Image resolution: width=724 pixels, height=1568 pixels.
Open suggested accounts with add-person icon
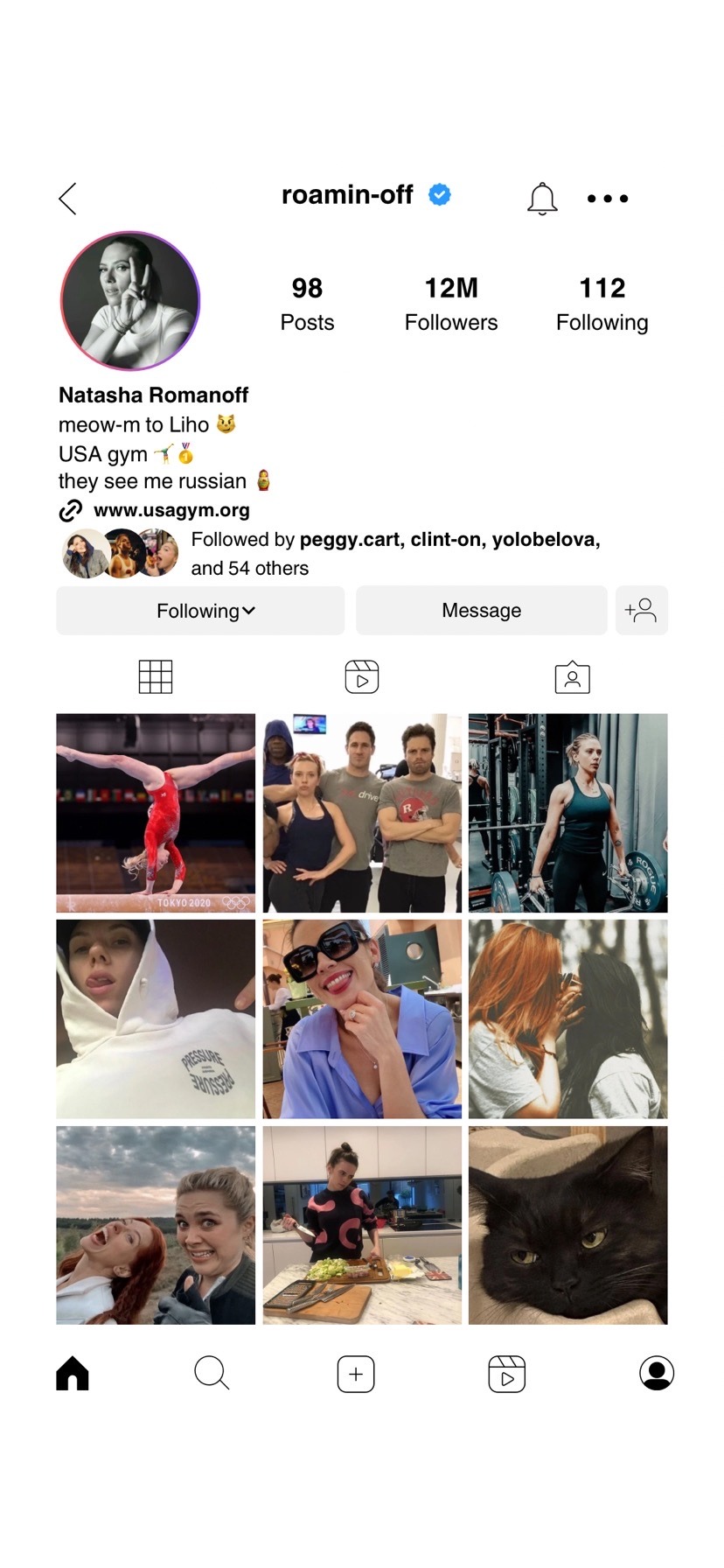641,611
